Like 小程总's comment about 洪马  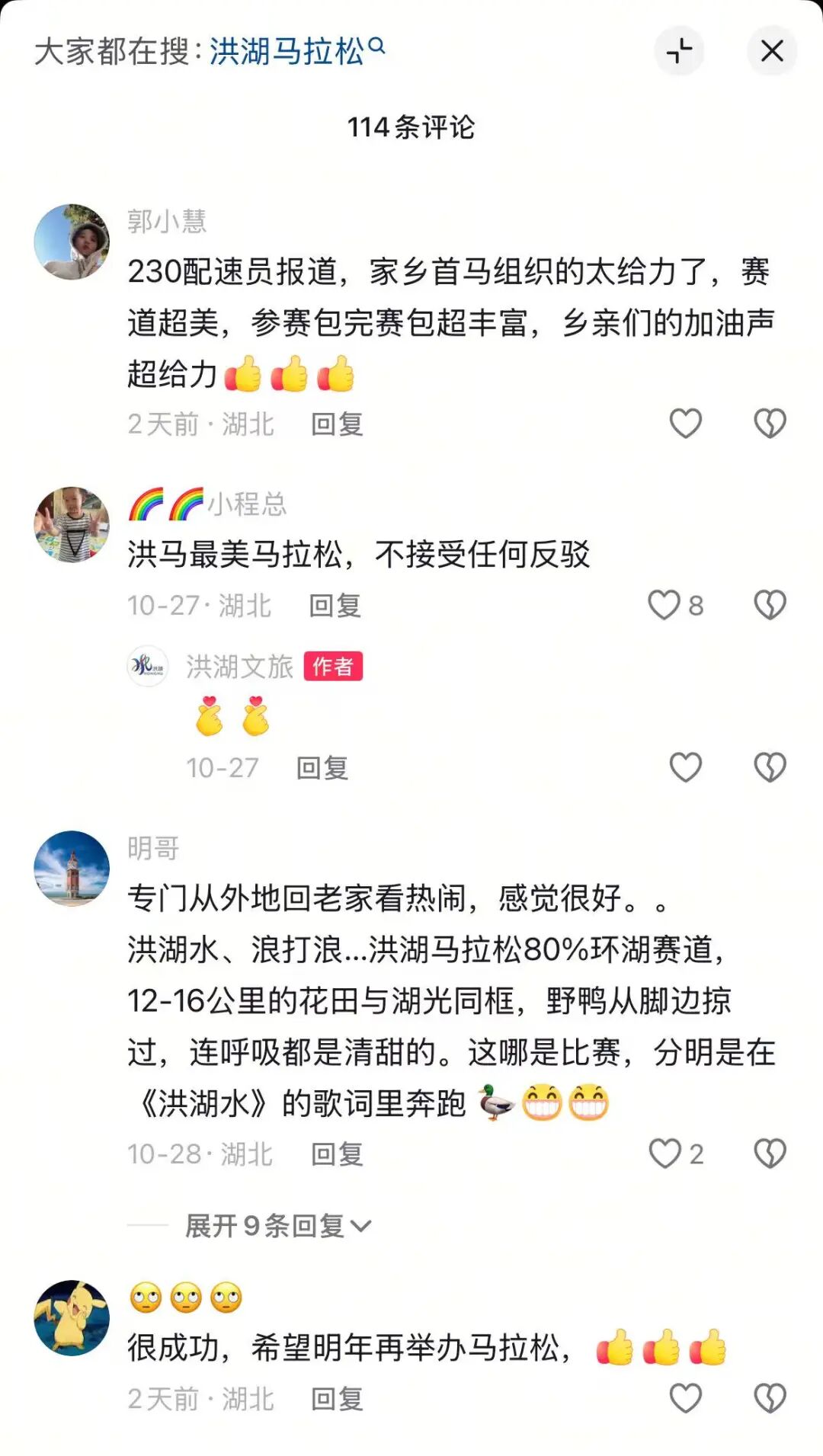point(664,605)
